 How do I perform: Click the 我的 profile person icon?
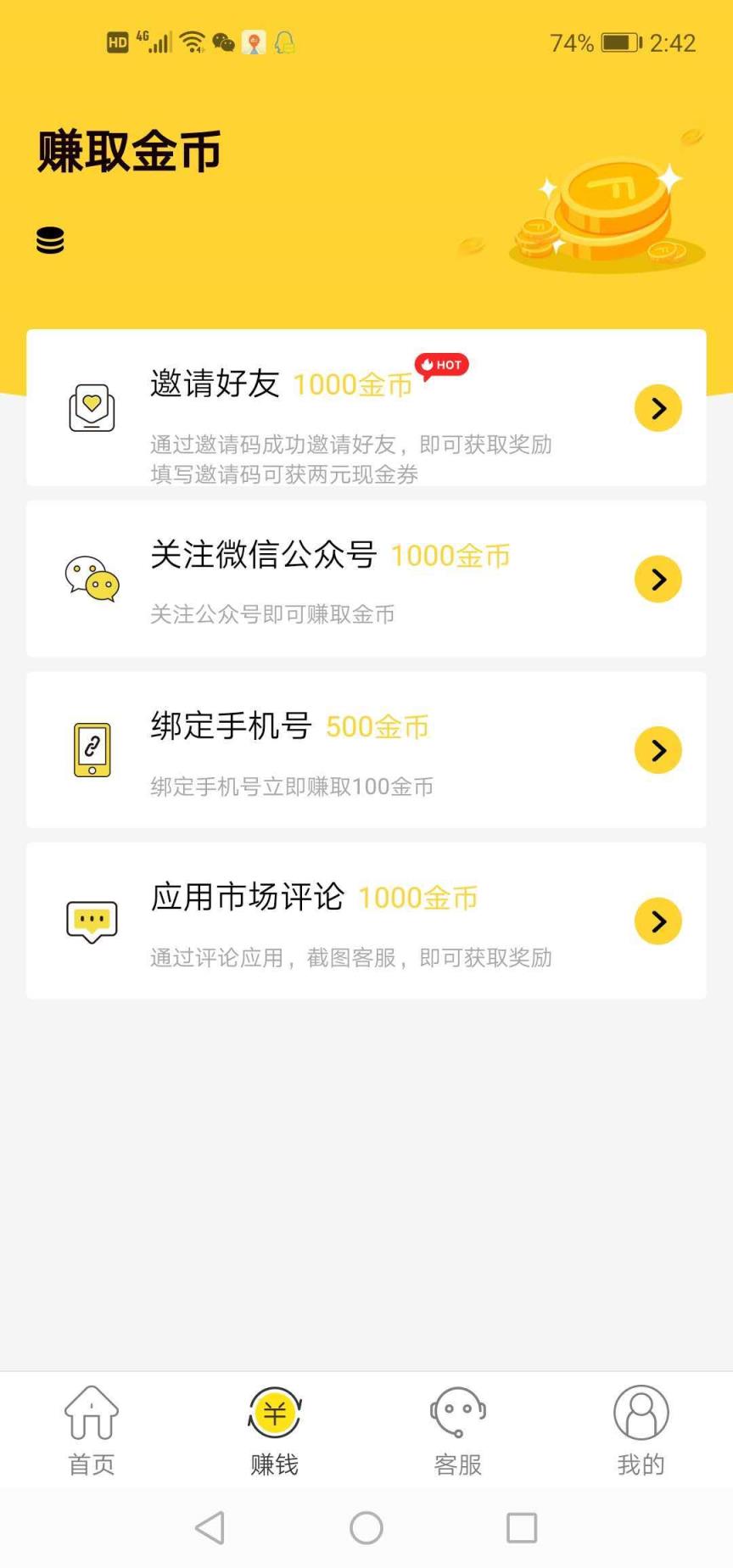641,1411
